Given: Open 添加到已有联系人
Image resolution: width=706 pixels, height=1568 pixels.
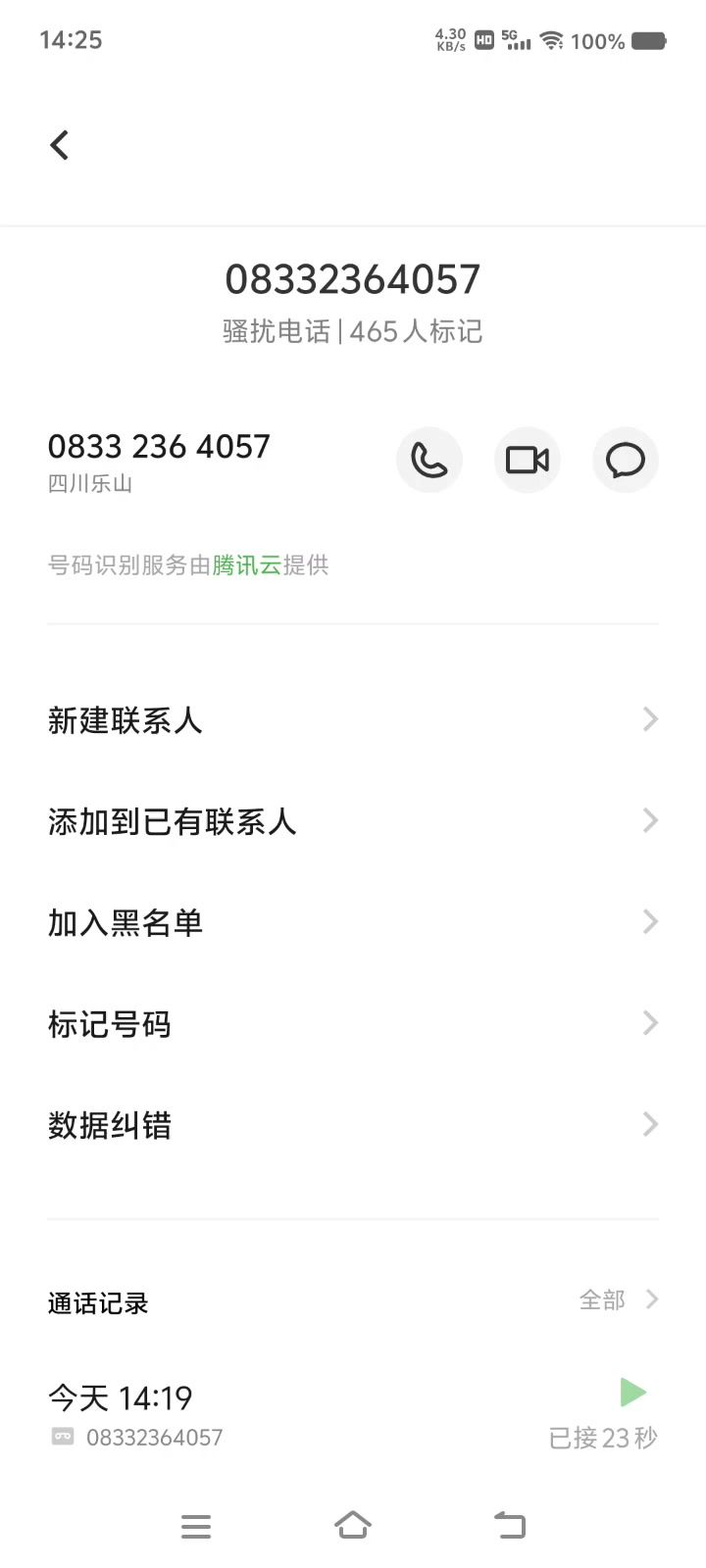Looking at the screenshot, I should [x=353, y=821].
